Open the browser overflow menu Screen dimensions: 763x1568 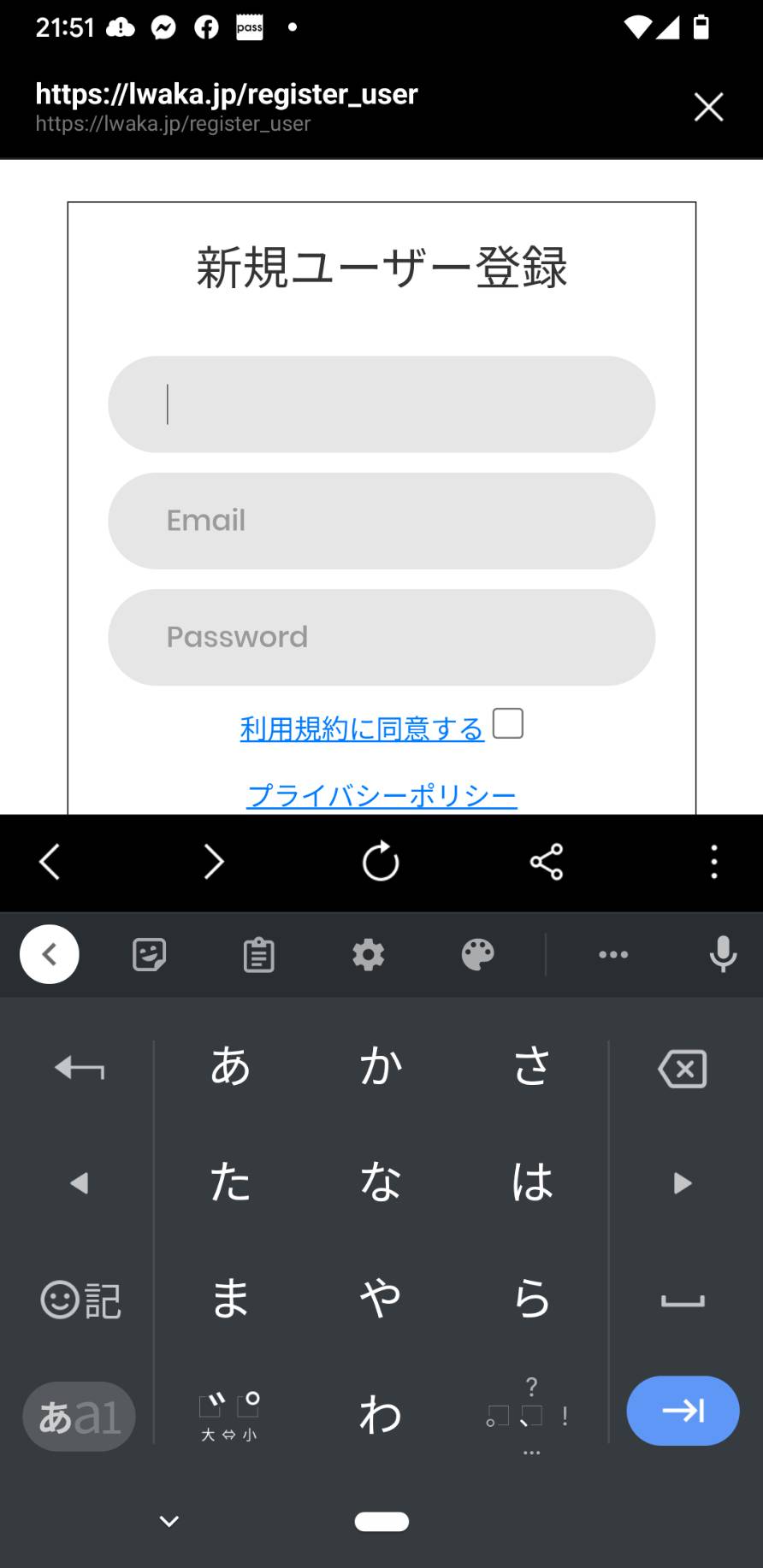tap(714, 862)
